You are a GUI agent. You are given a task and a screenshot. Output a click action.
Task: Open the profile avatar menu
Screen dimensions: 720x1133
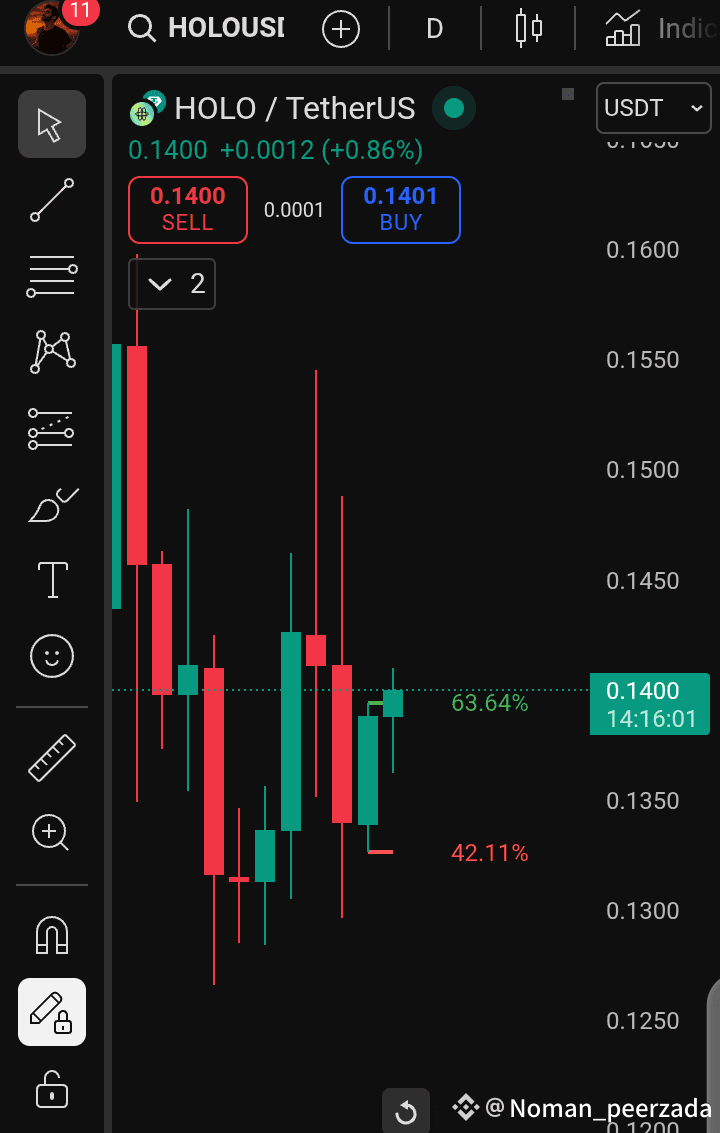click(51, 27)
